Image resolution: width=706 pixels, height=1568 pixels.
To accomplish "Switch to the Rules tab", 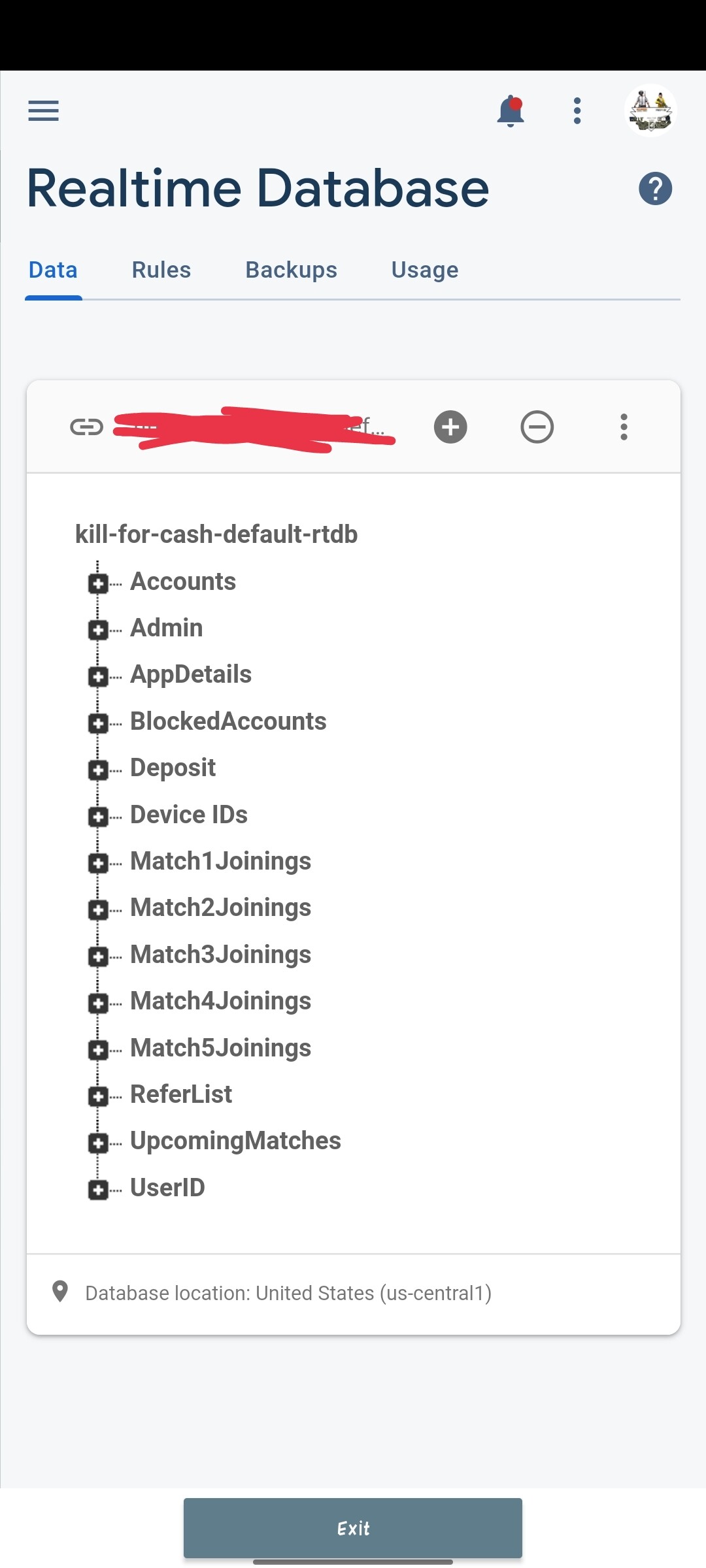I will tap(161, 270).
